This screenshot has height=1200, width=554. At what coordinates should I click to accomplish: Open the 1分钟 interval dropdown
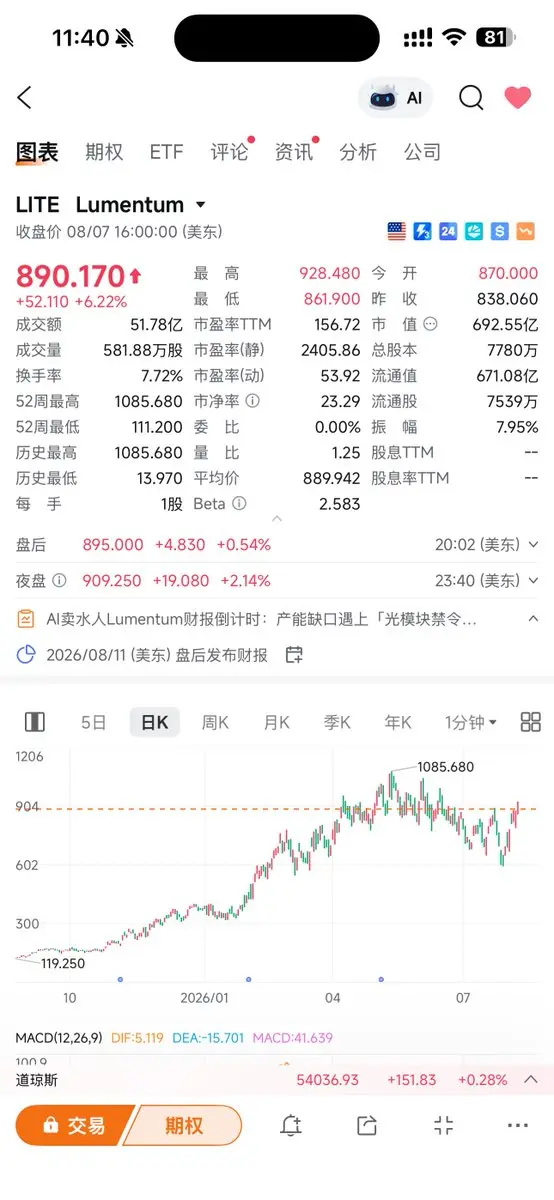click(471, 722)
